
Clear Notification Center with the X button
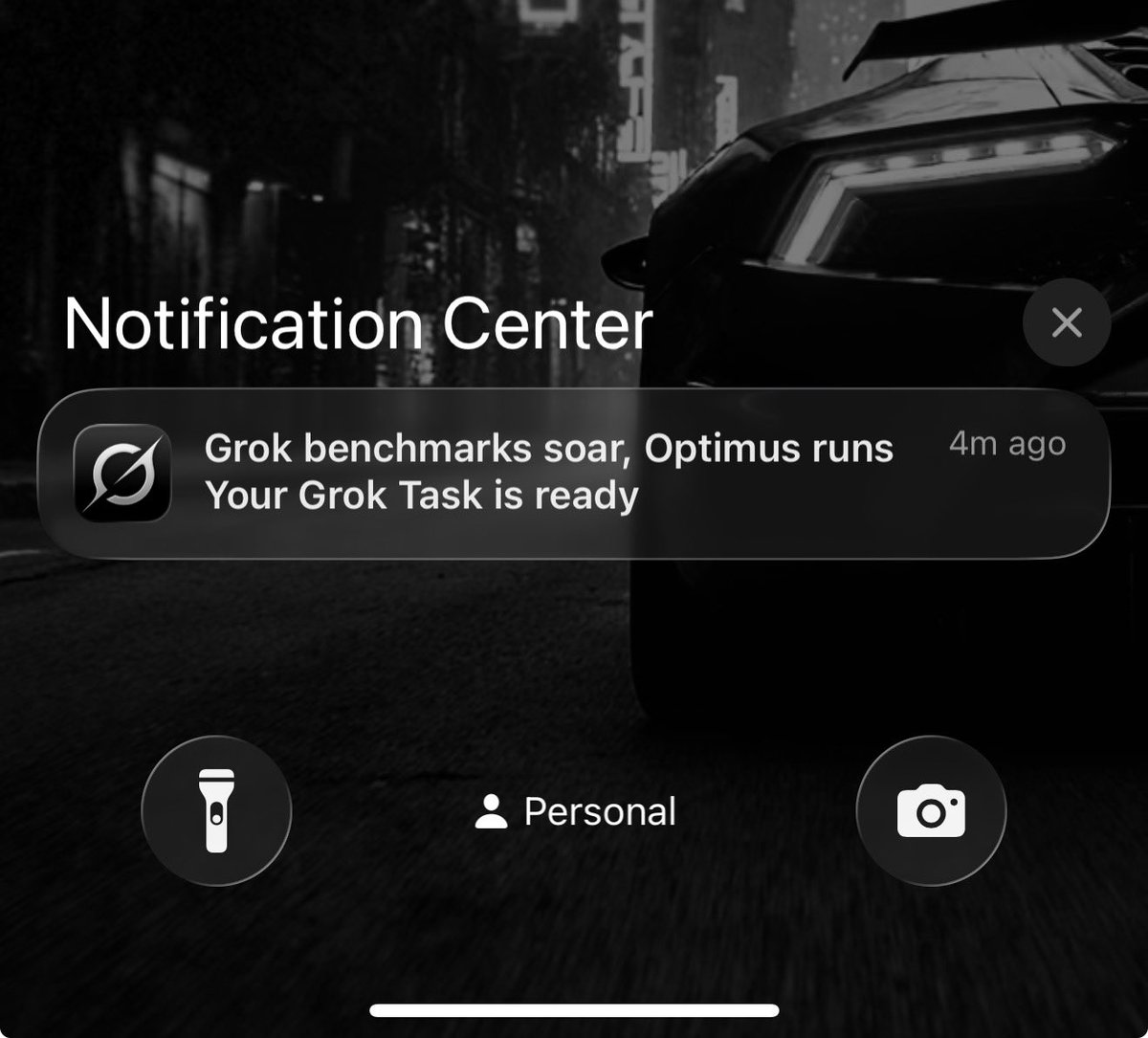pos(1066,323)
